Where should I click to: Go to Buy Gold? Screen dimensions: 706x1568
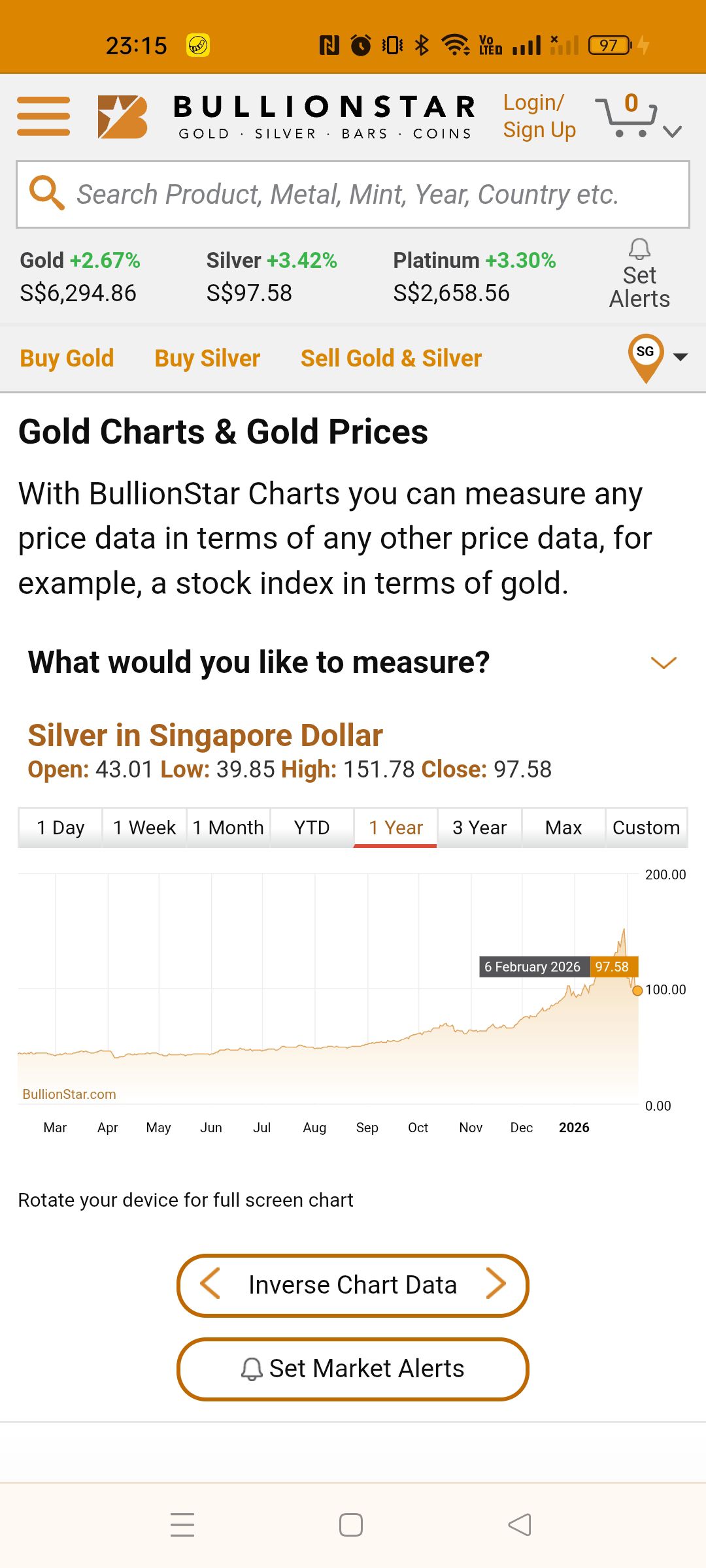click(67, 358)
